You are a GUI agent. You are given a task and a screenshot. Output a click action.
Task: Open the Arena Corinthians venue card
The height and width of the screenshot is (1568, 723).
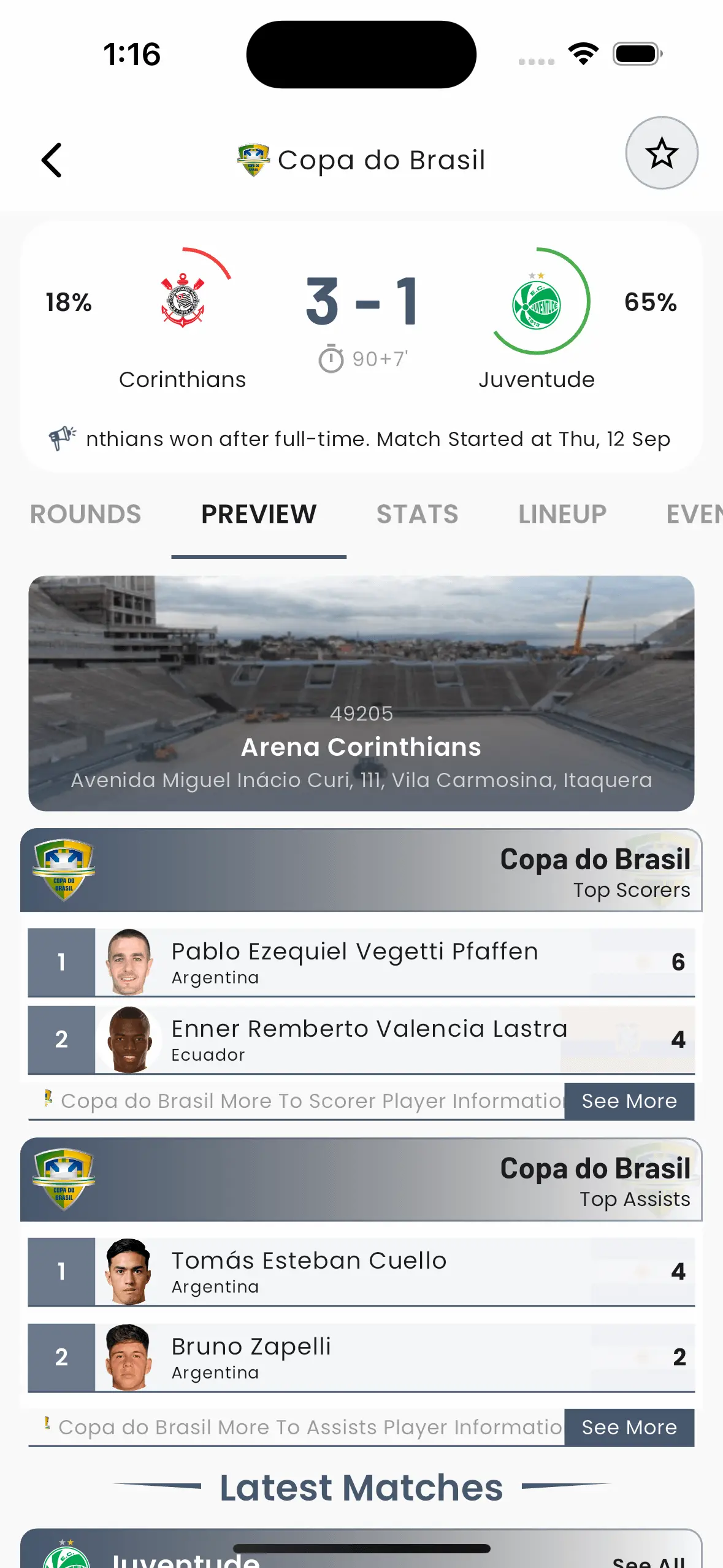tap(361, 693)
